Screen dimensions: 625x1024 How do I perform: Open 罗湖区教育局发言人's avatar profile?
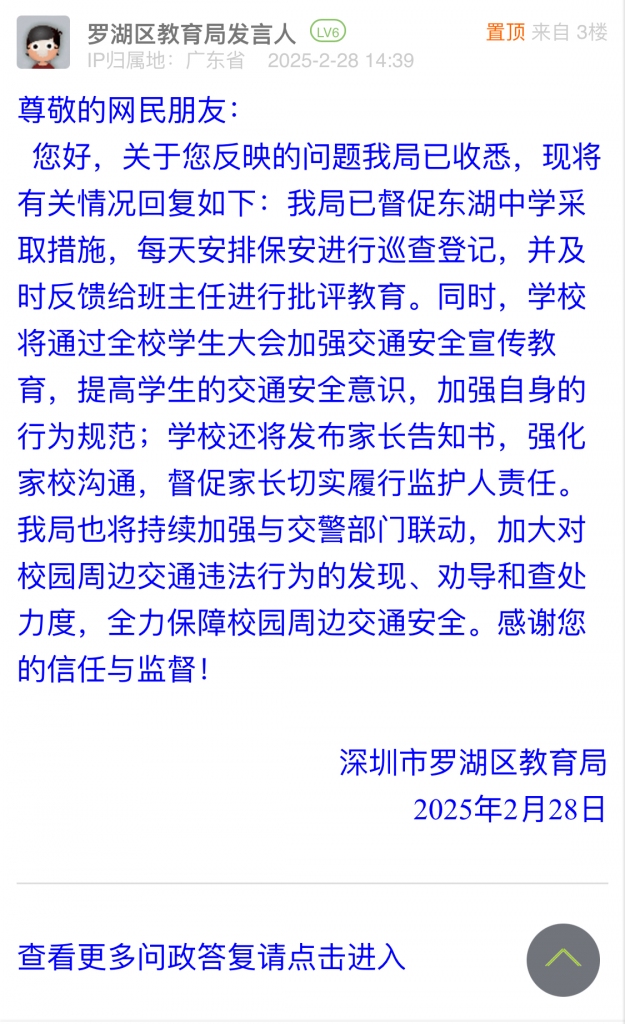pyautogui.click(x=43, y=42)
